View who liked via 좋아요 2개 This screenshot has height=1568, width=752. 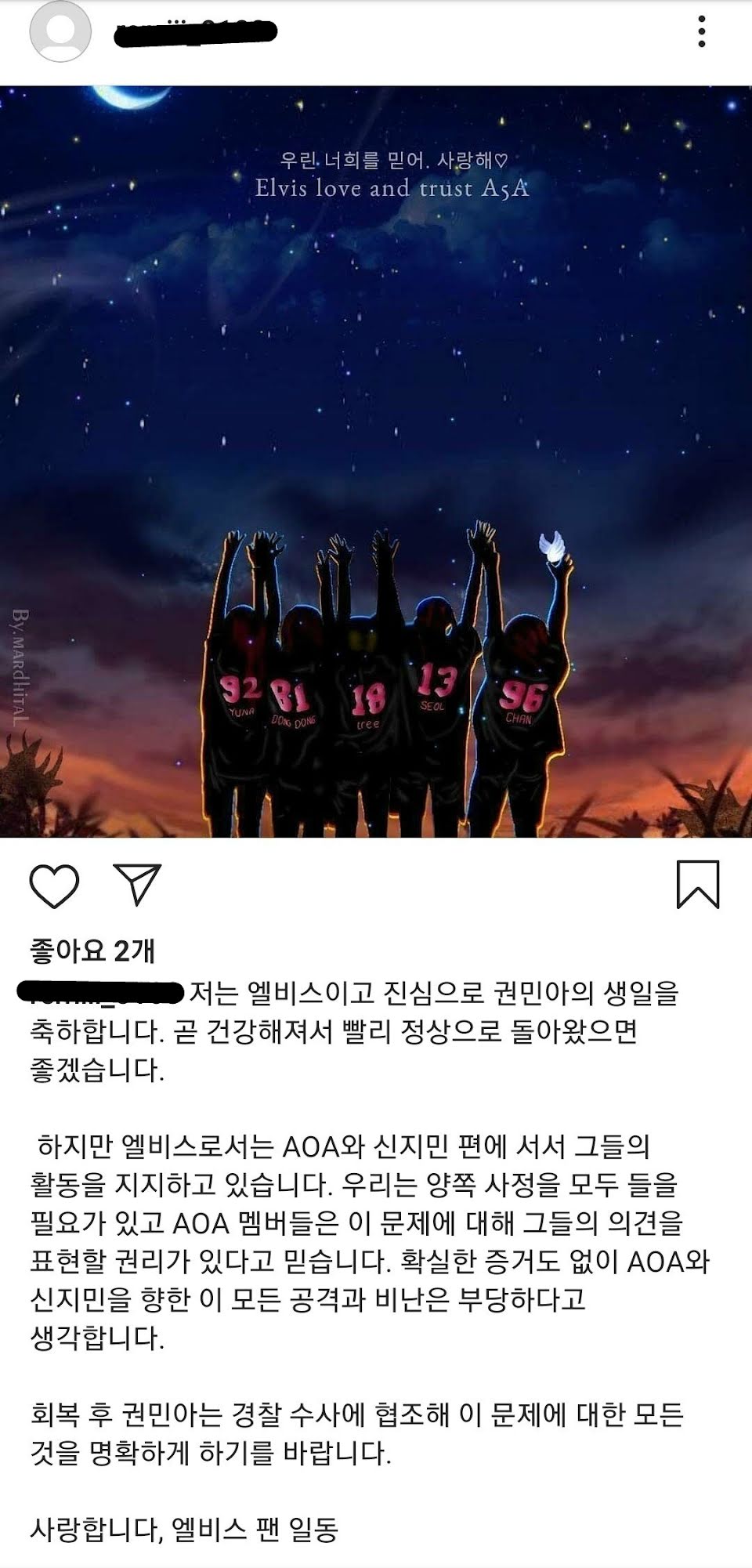point(92,951)
